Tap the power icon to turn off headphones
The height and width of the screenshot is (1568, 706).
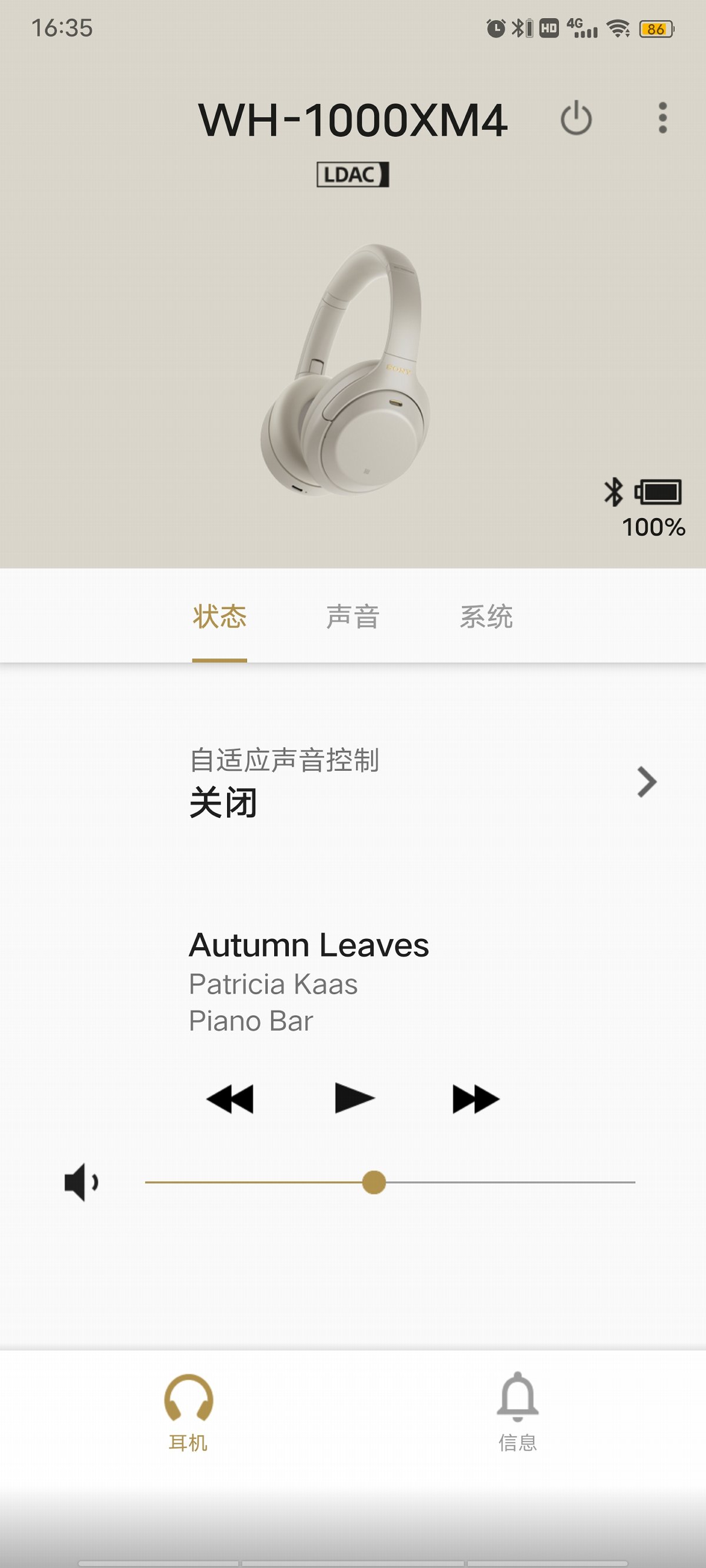576,119
